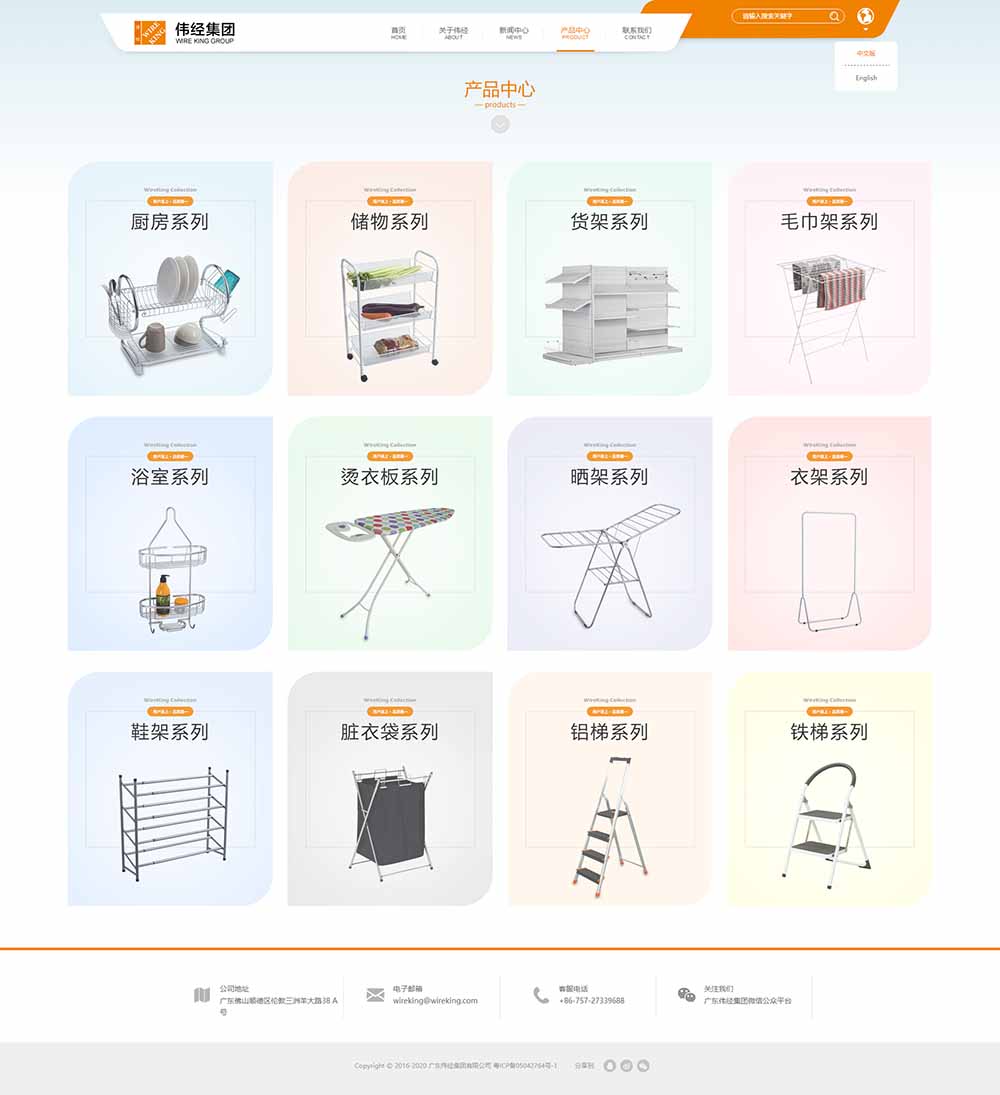View 浴室系列 bathroom products

point(170,535)
